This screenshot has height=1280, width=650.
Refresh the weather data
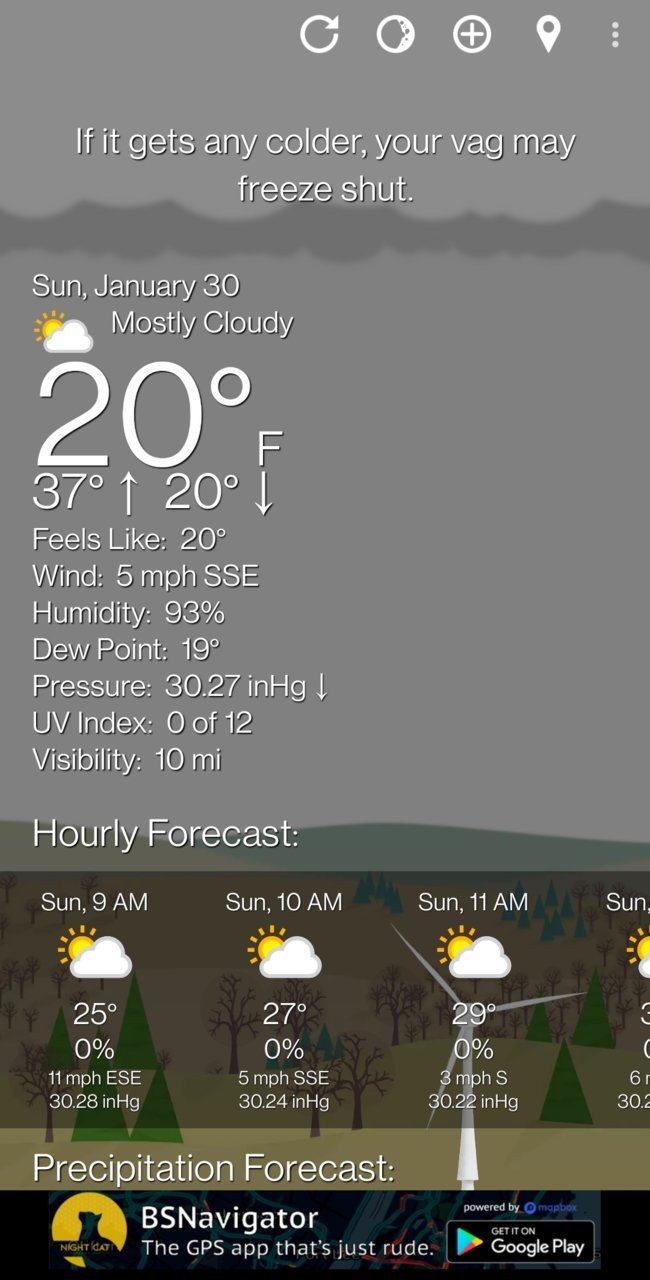click(x=319, y=35)
